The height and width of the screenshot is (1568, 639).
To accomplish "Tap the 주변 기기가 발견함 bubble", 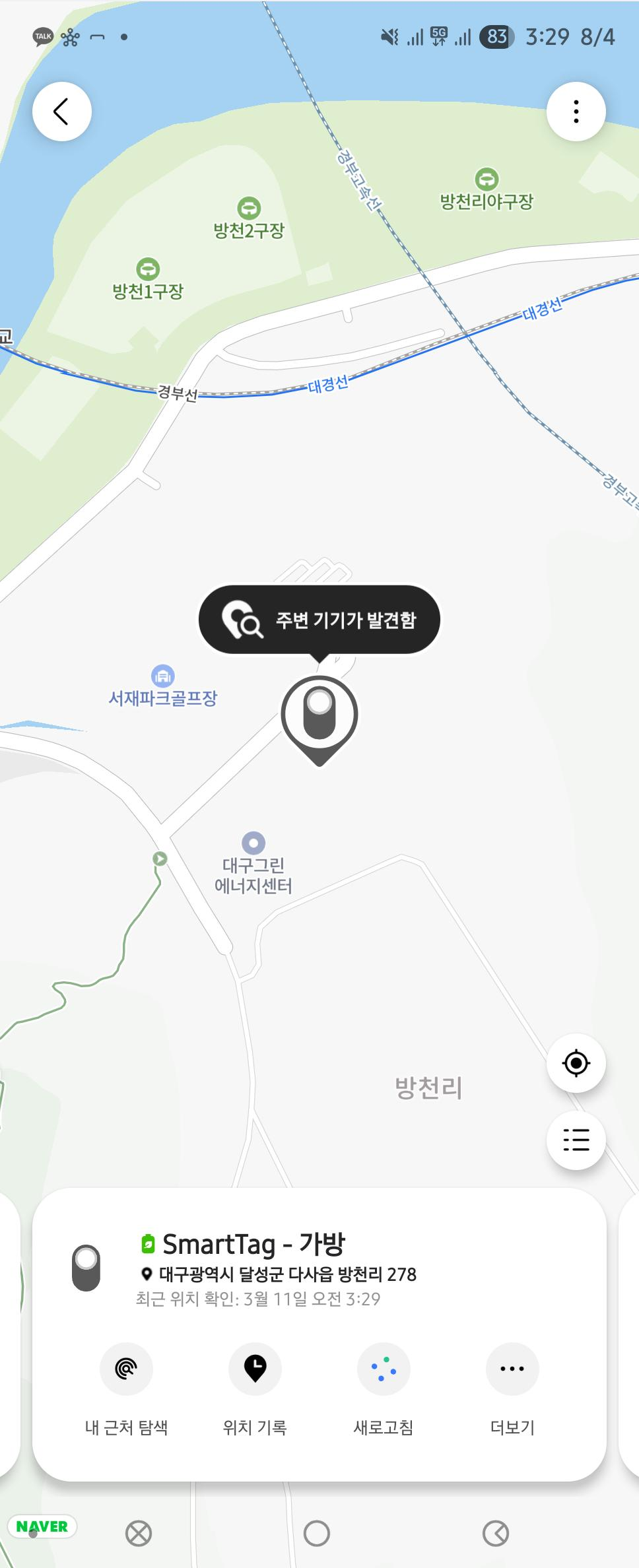I will coord(319,620).
